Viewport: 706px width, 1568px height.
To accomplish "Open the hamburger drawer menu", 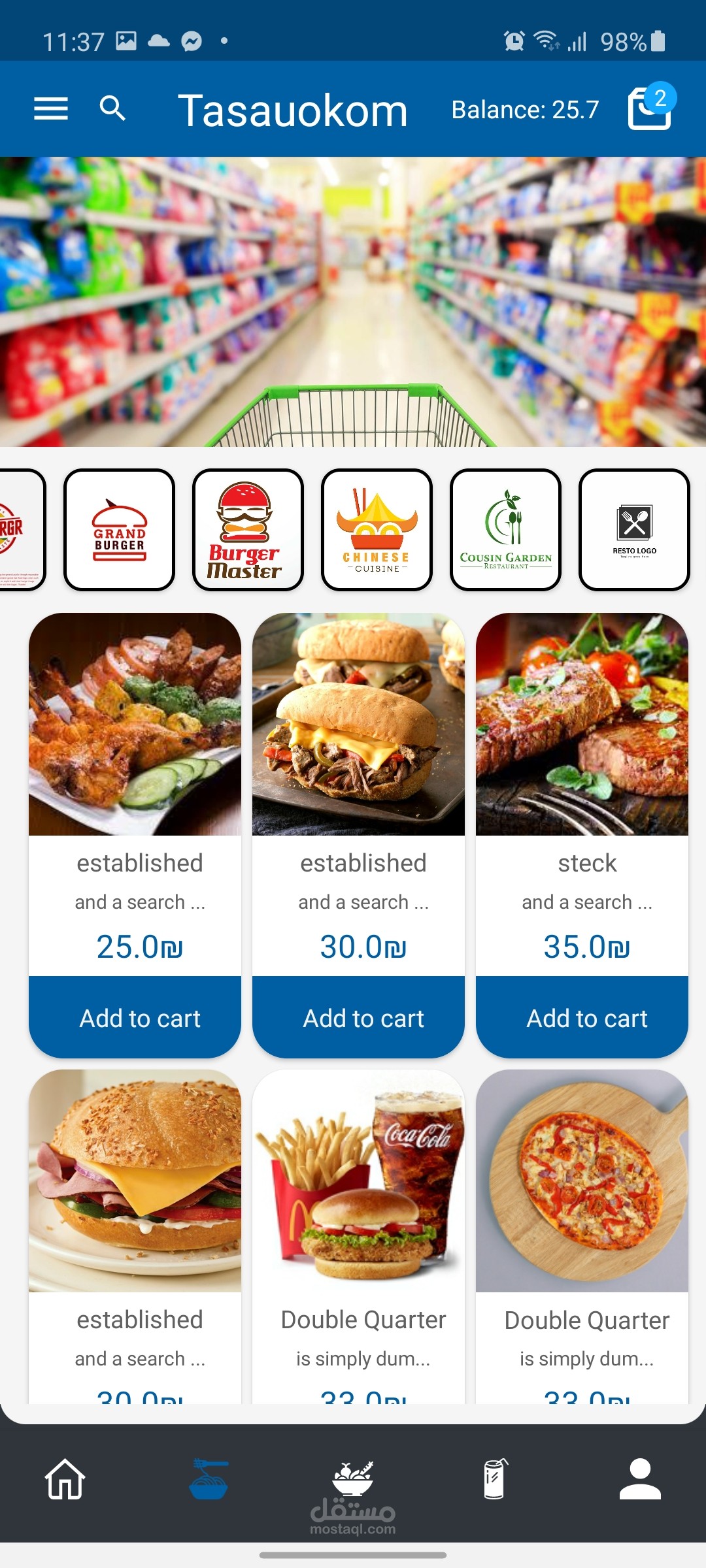I will [51, 108].
